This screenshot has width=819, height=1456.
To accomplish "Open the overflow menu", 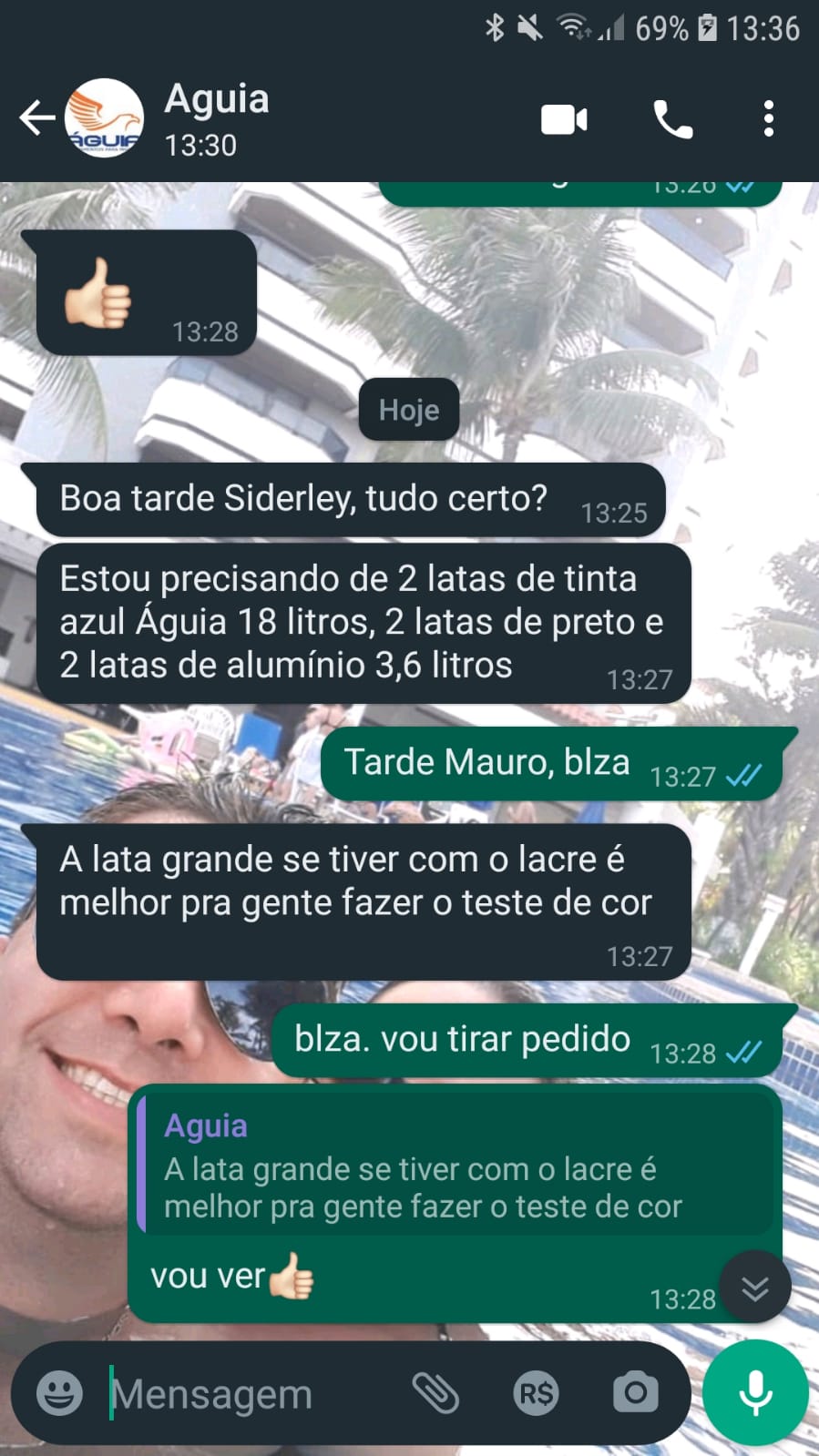I will click(x=769, y=119).
